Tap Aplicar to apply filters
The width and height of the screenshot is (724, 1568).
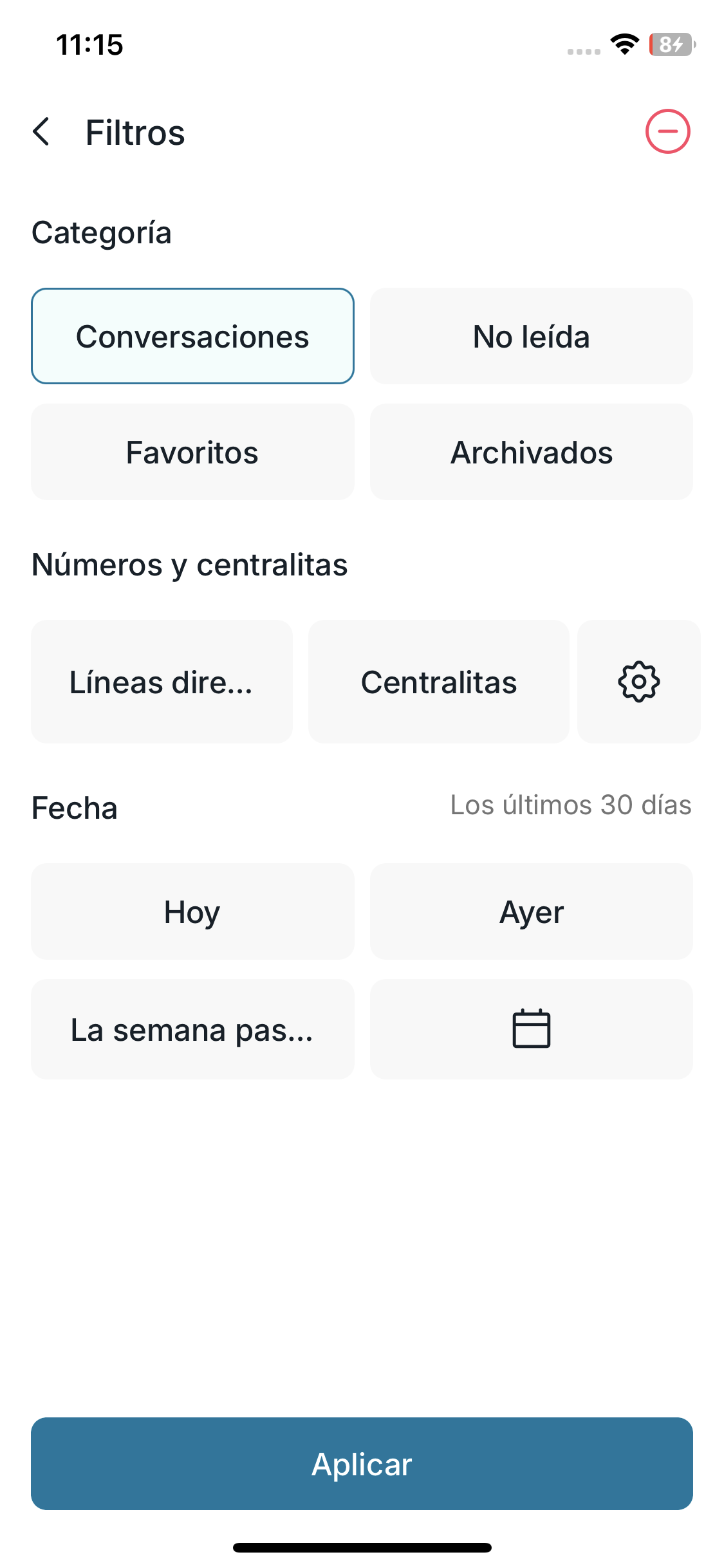point(362,1464)
